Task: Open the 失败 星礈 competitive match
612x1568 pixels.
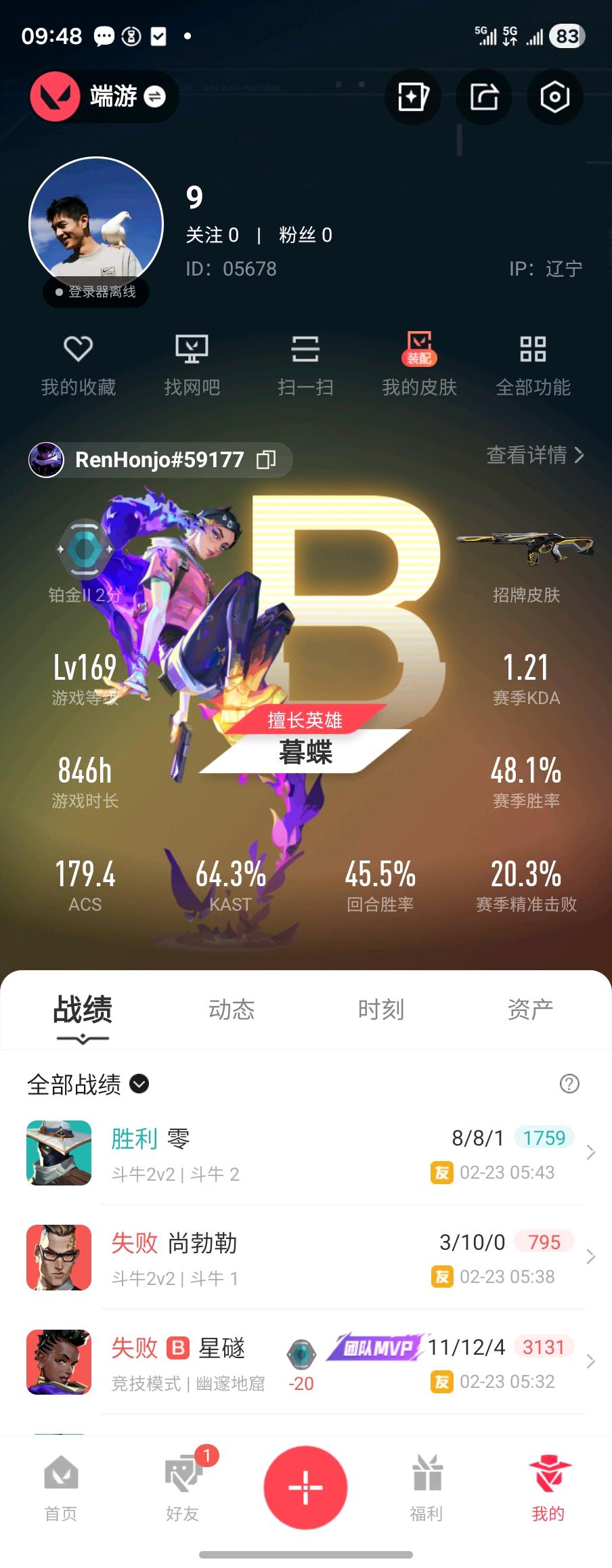Action: [x=306, y=1362]
